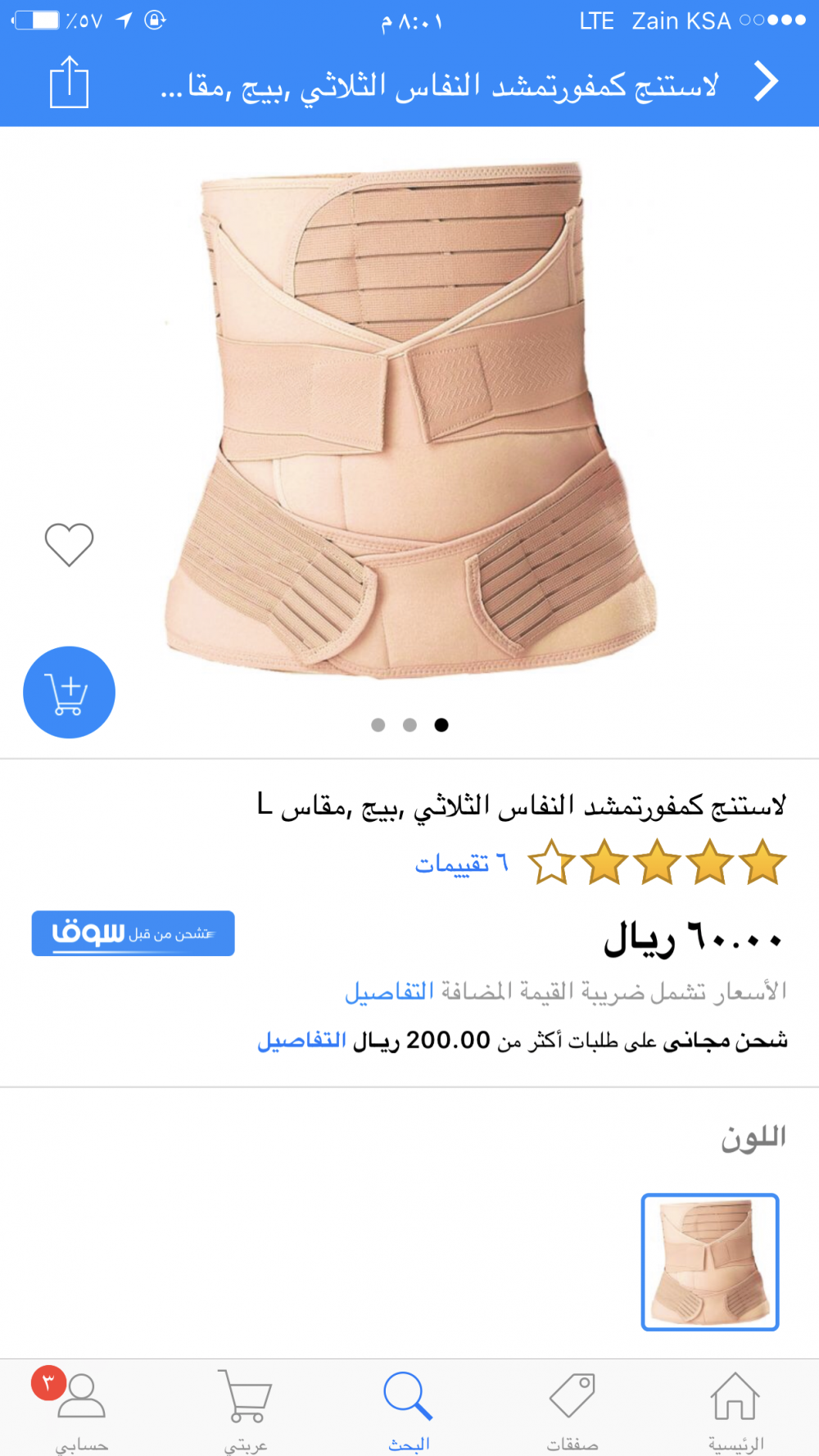Switch to the صفقات deals tab
The width and height of the screenshot is (819, 1456).
coord(572,1408)
